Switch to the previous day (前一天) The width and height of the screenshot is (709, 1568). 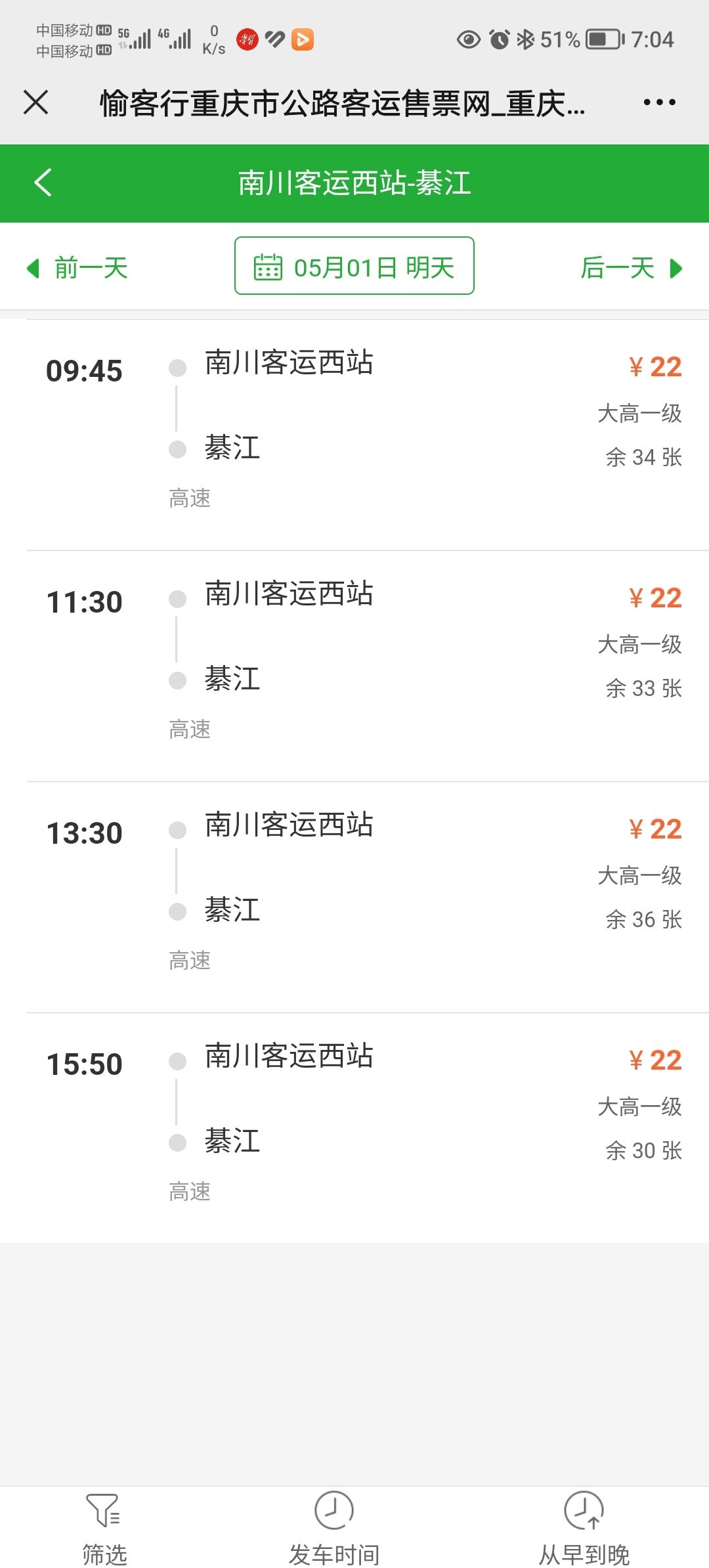[x=77, y=268]
